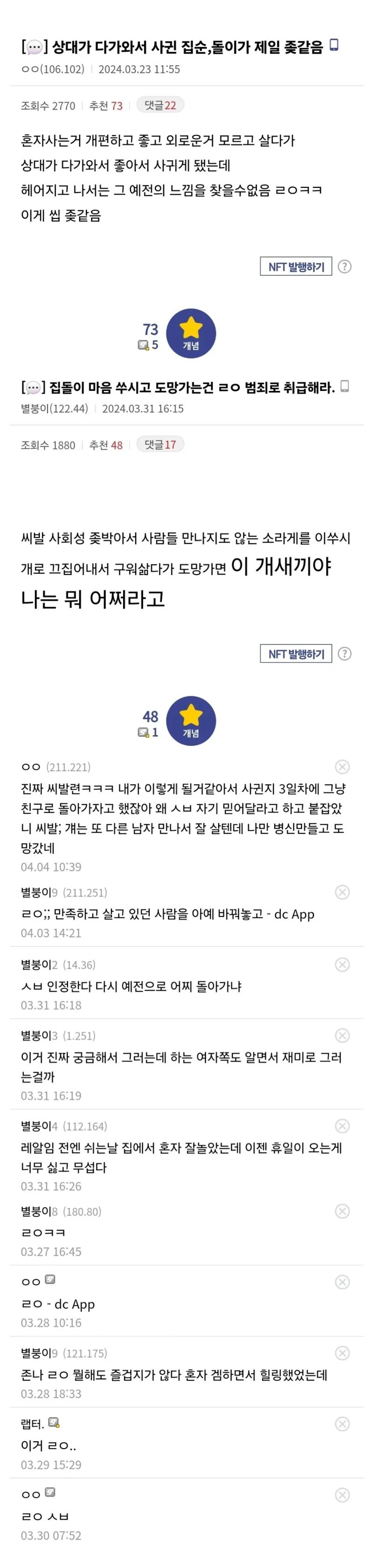Remove the comment by 별붕이9 (121.175)

[x=343, y=1353]
